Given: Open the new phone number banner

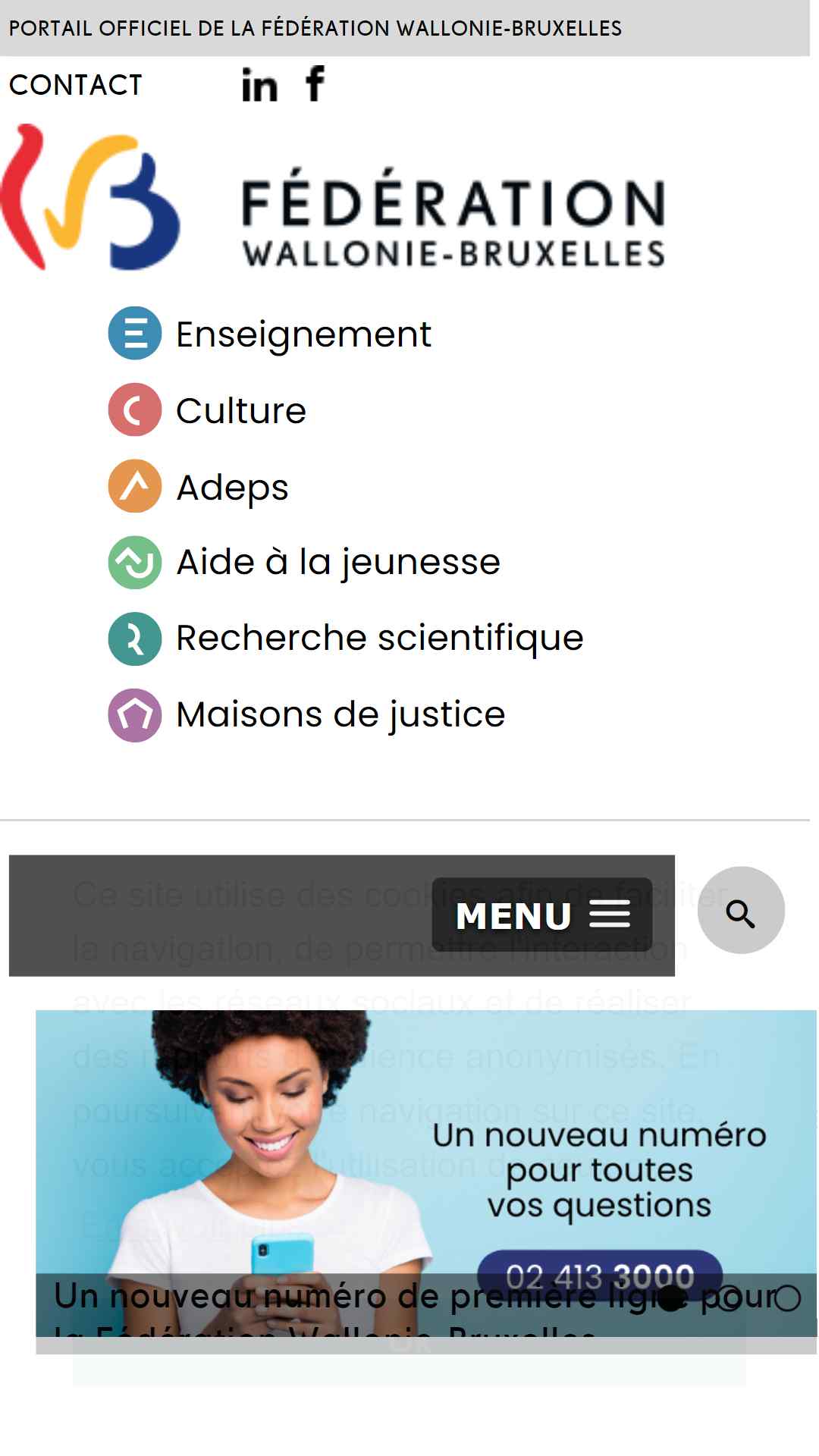Looking at the screenshot, I should point(426,1173).
